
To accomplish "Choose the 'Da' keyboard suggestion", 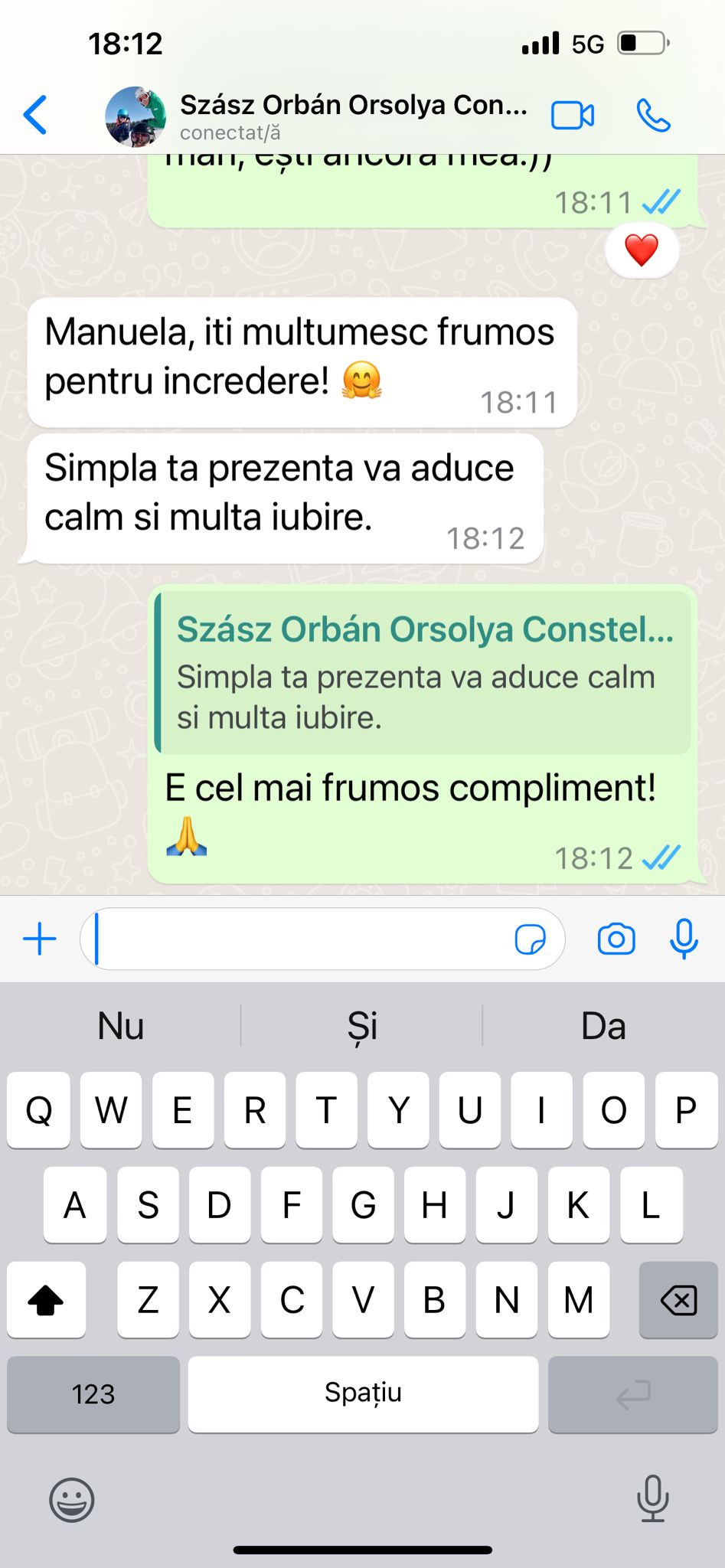I will [x=603, y=1026].
